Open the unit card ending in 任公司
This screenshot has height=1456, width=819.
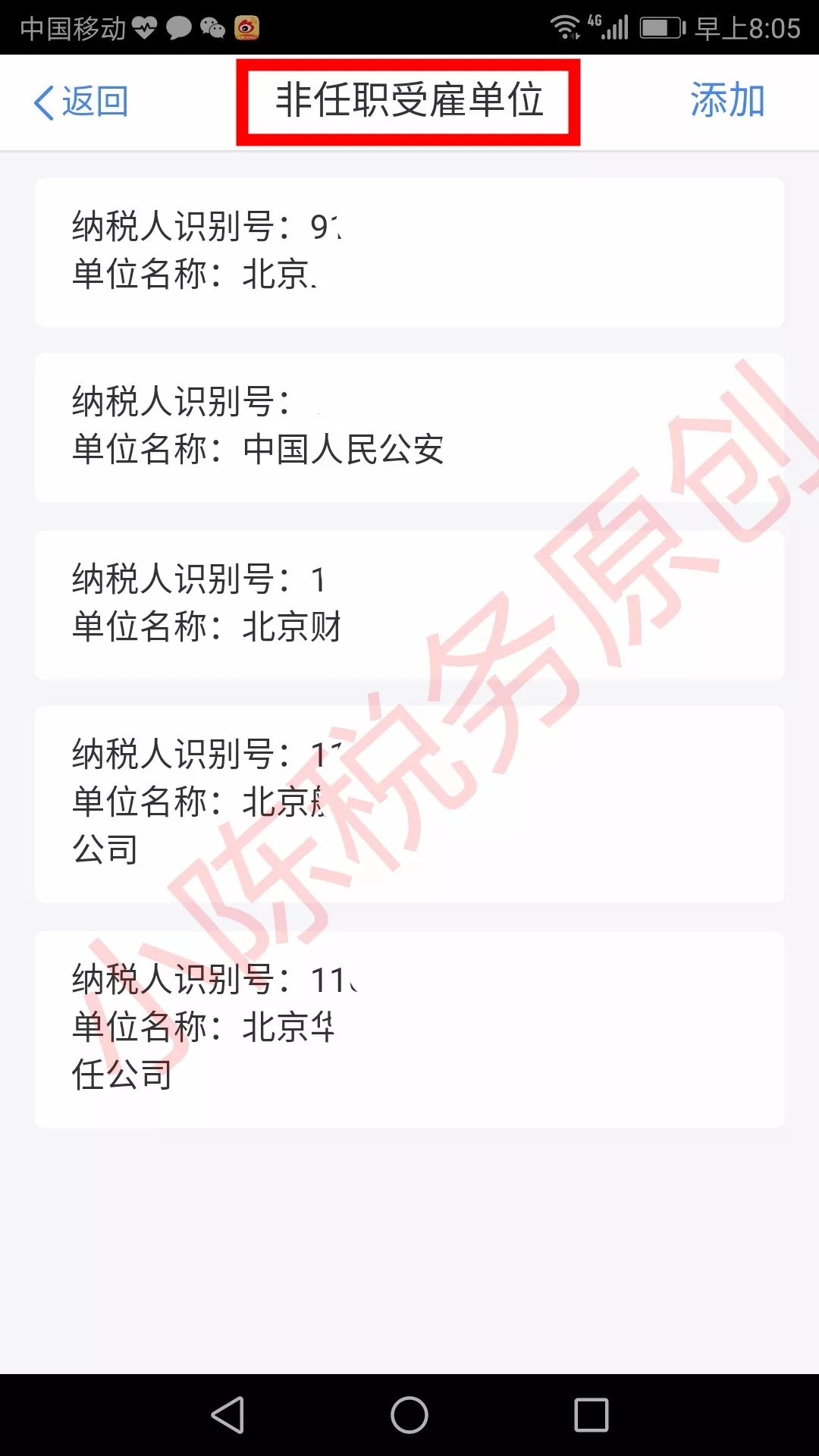coord(409,1029)
